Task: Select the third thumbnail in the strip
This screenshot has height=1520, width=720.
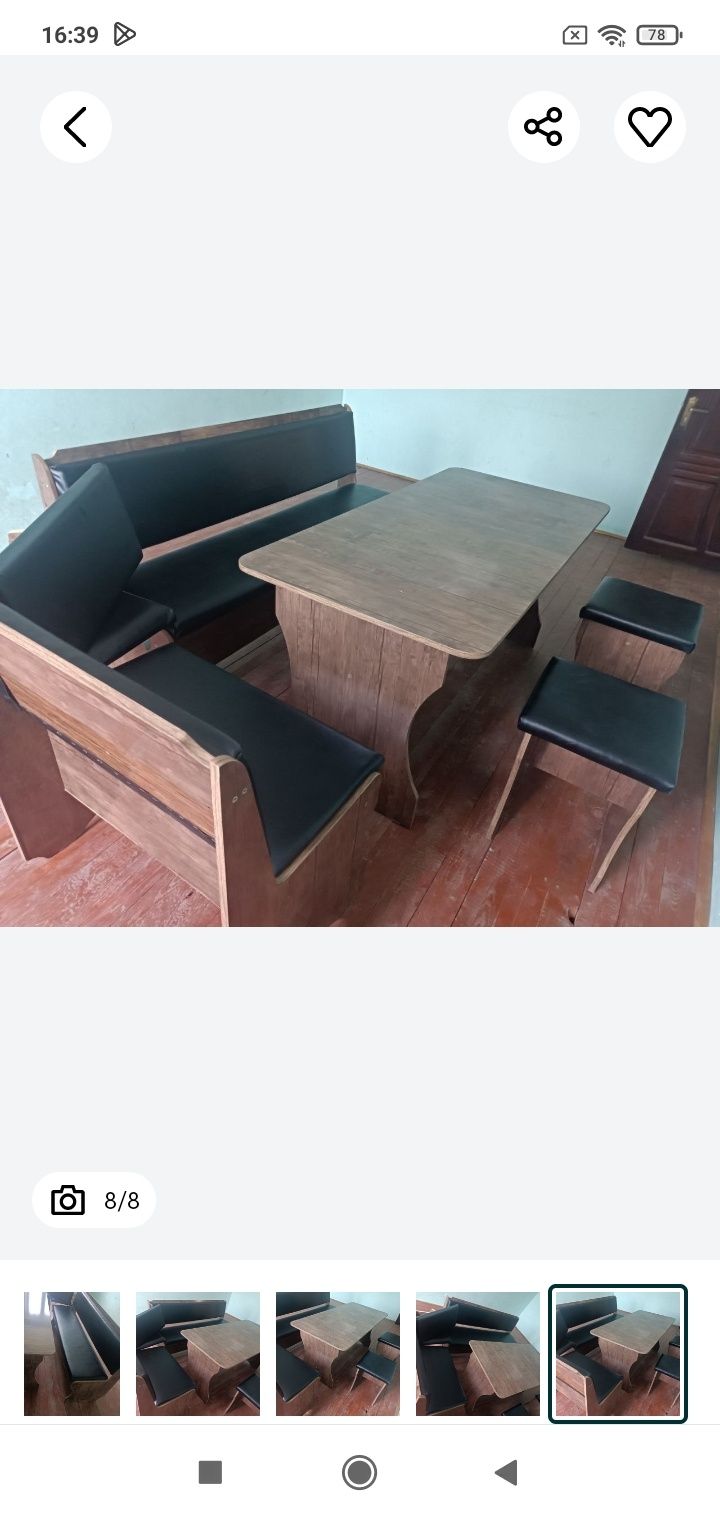Action: (338, 1353)
